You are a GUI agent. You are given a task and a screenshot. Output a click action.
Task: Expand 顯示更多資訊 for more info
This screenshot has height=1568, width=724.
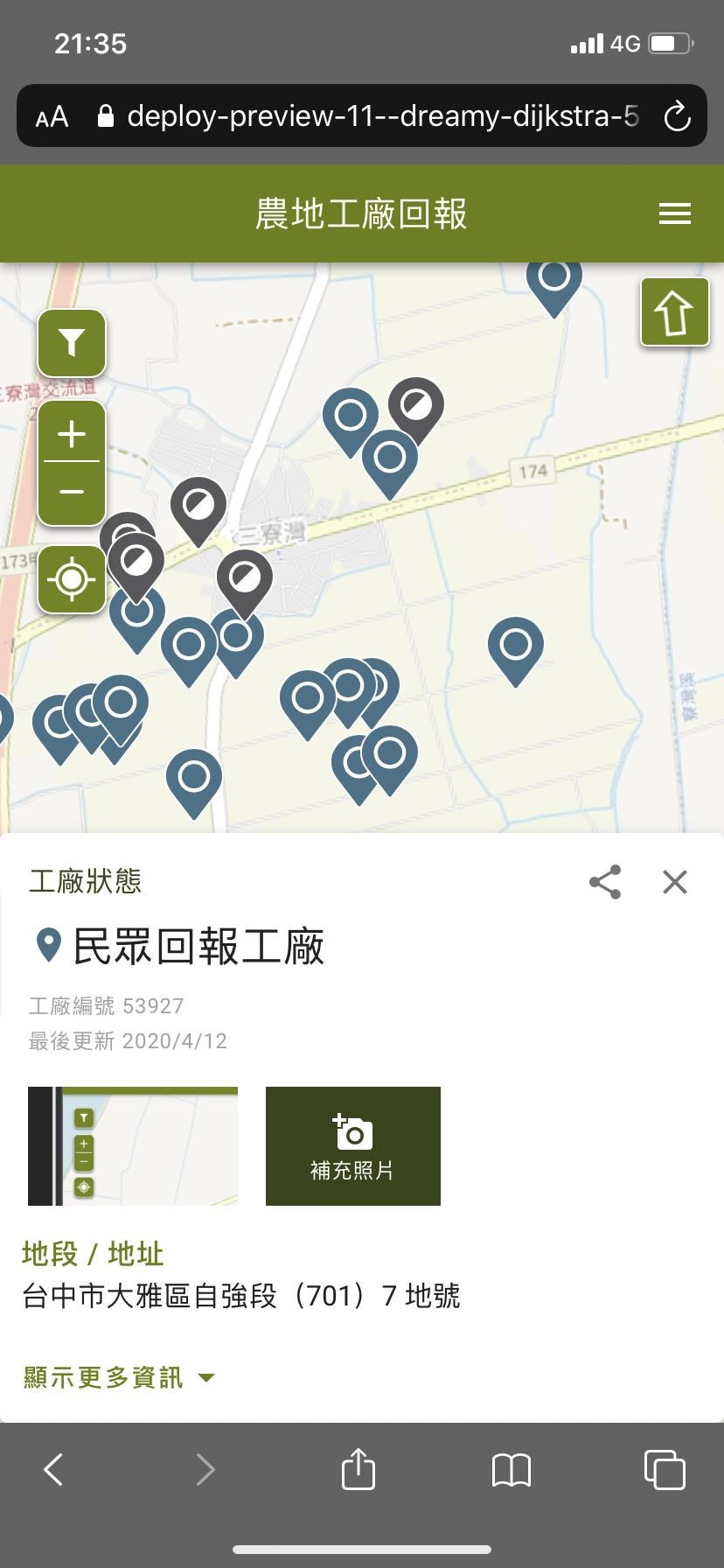pos(118,1377)
